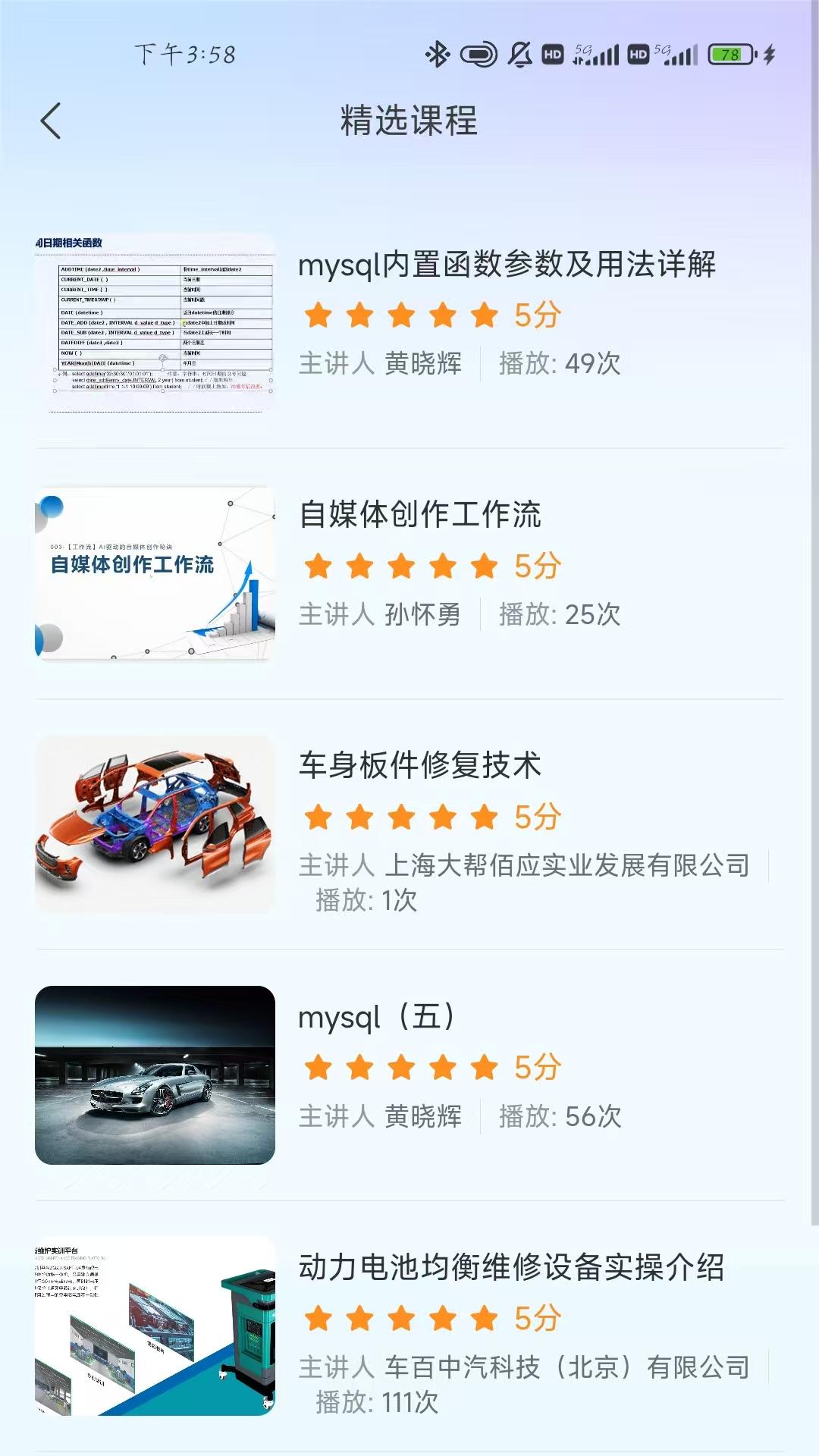Tap the first HD icon in the status bar
819x1456 pixels.
click(x=553, y=55)
